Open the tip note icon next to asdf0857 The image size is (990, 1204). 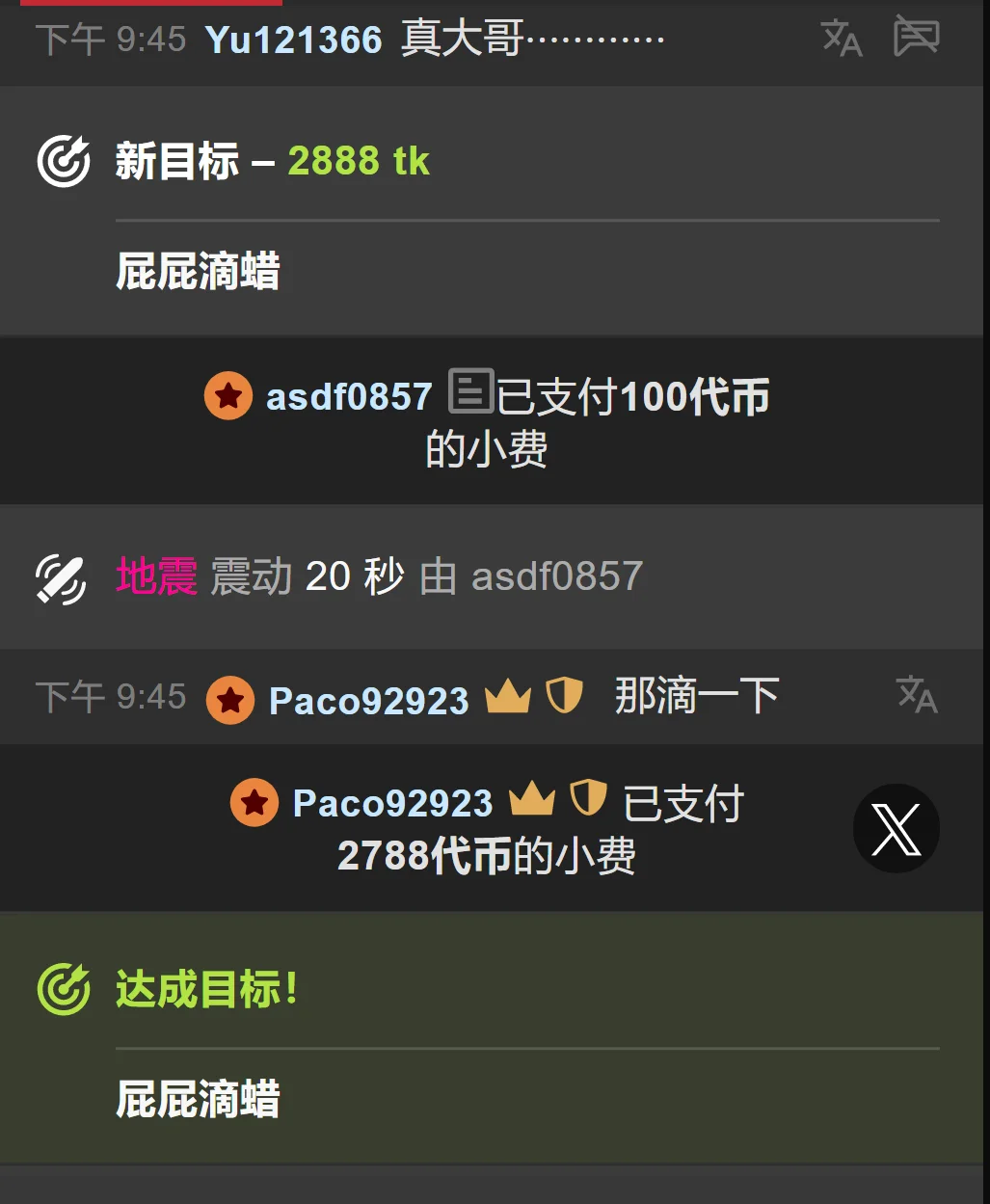point(470,390)
